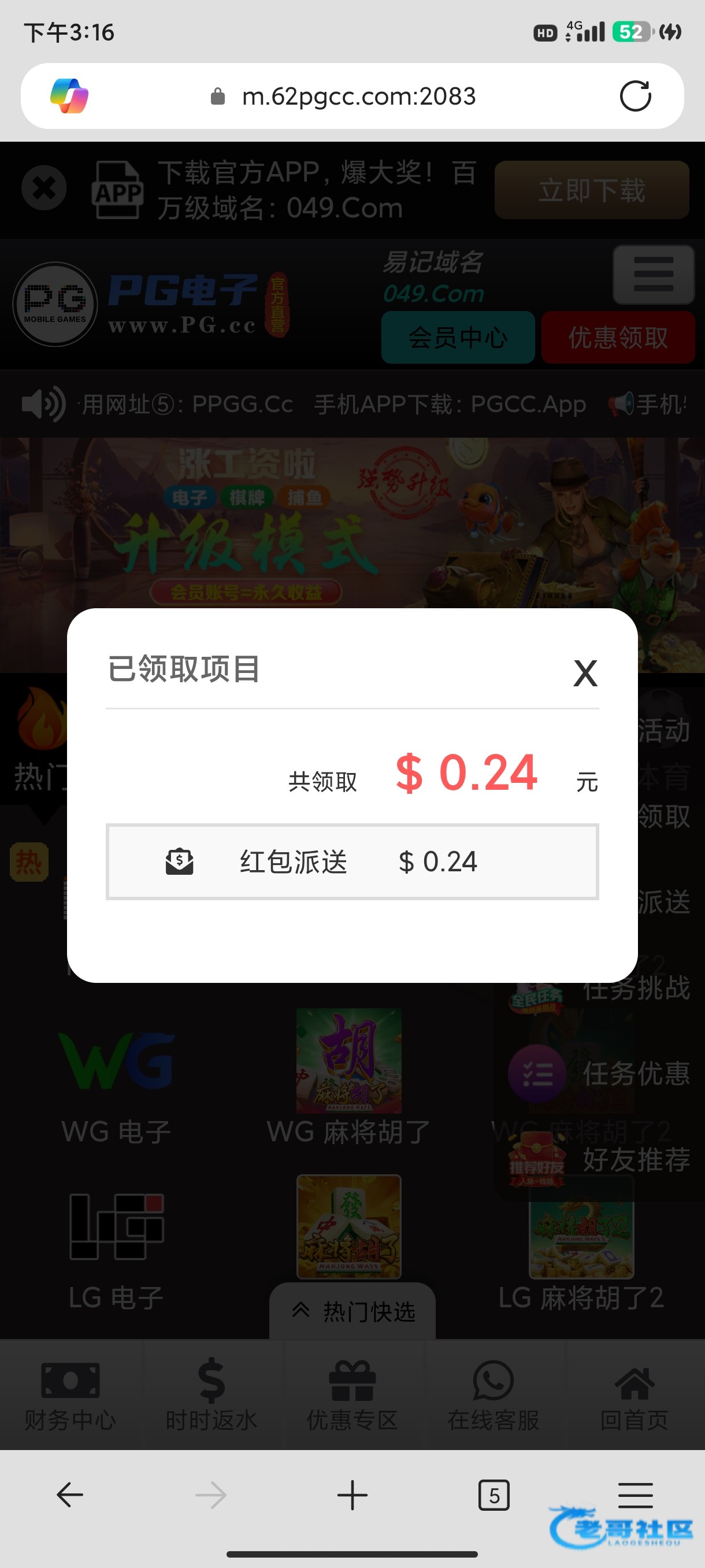705x1568 pixels.
Task: Open a new browser tab
Action: click(x=352, y=1495)
